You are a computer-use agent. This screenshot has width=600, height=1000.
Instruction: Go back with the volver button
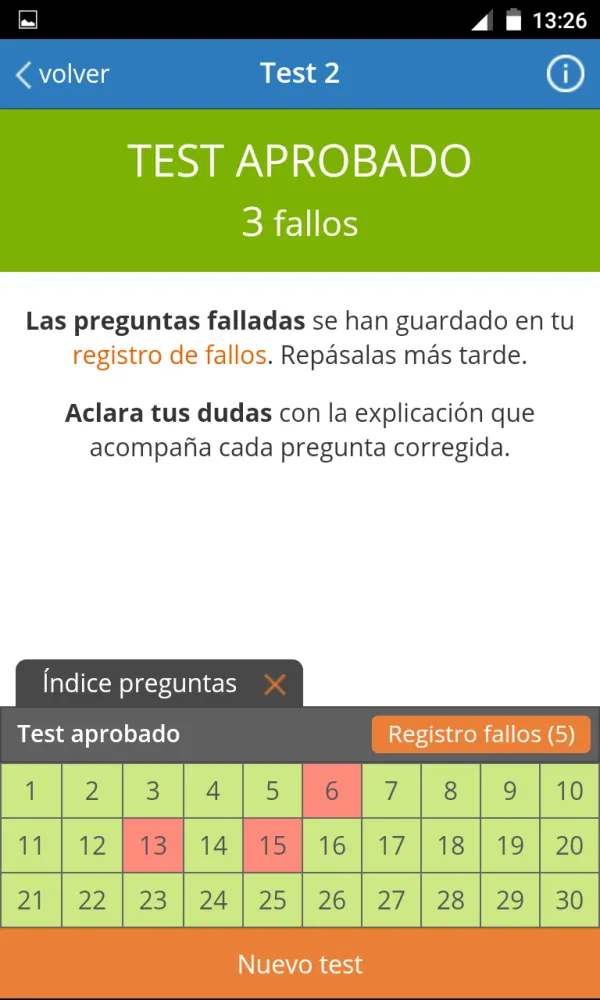point(62,74)
